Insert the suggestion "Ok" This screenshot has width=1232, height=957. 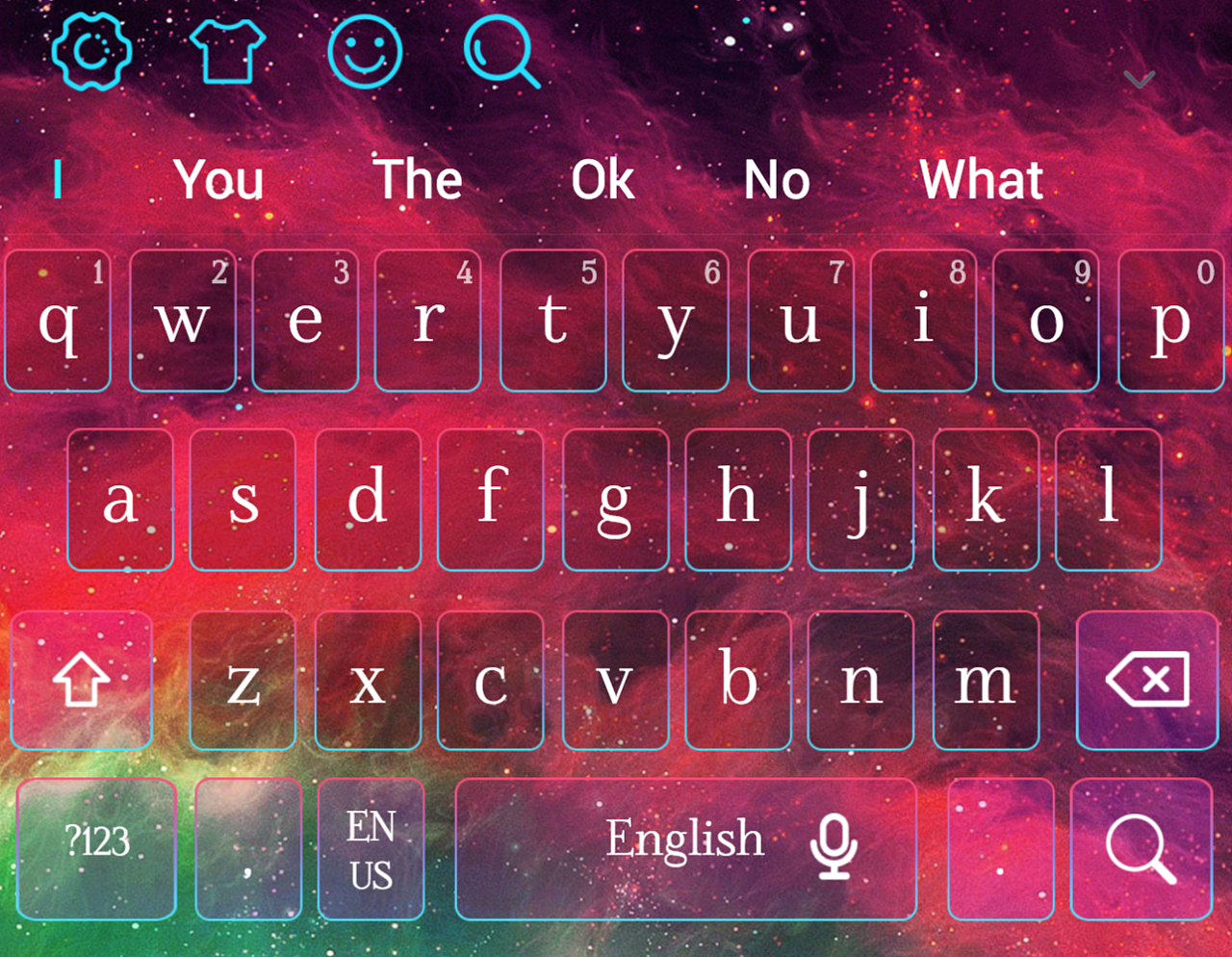[603, 180]
